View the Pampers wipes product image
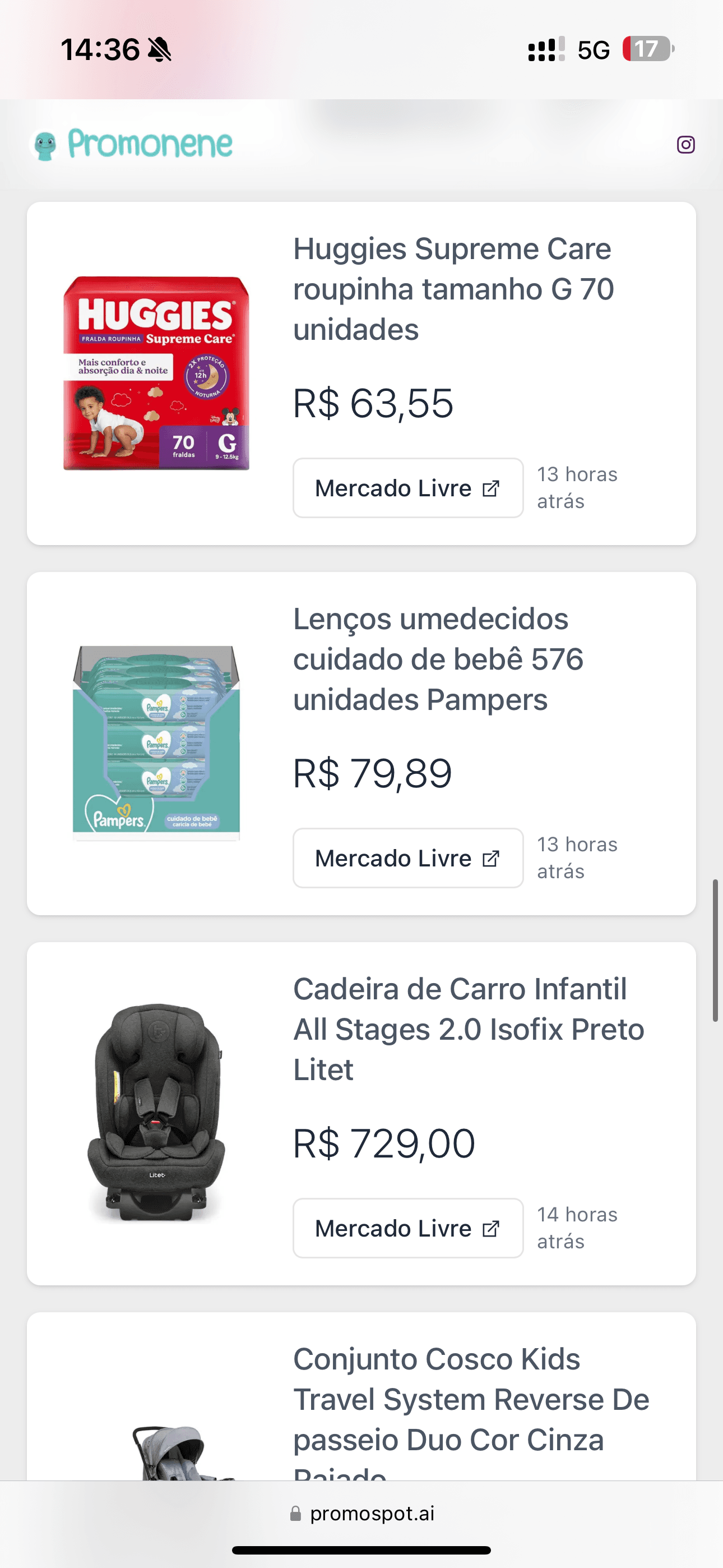 156,743
